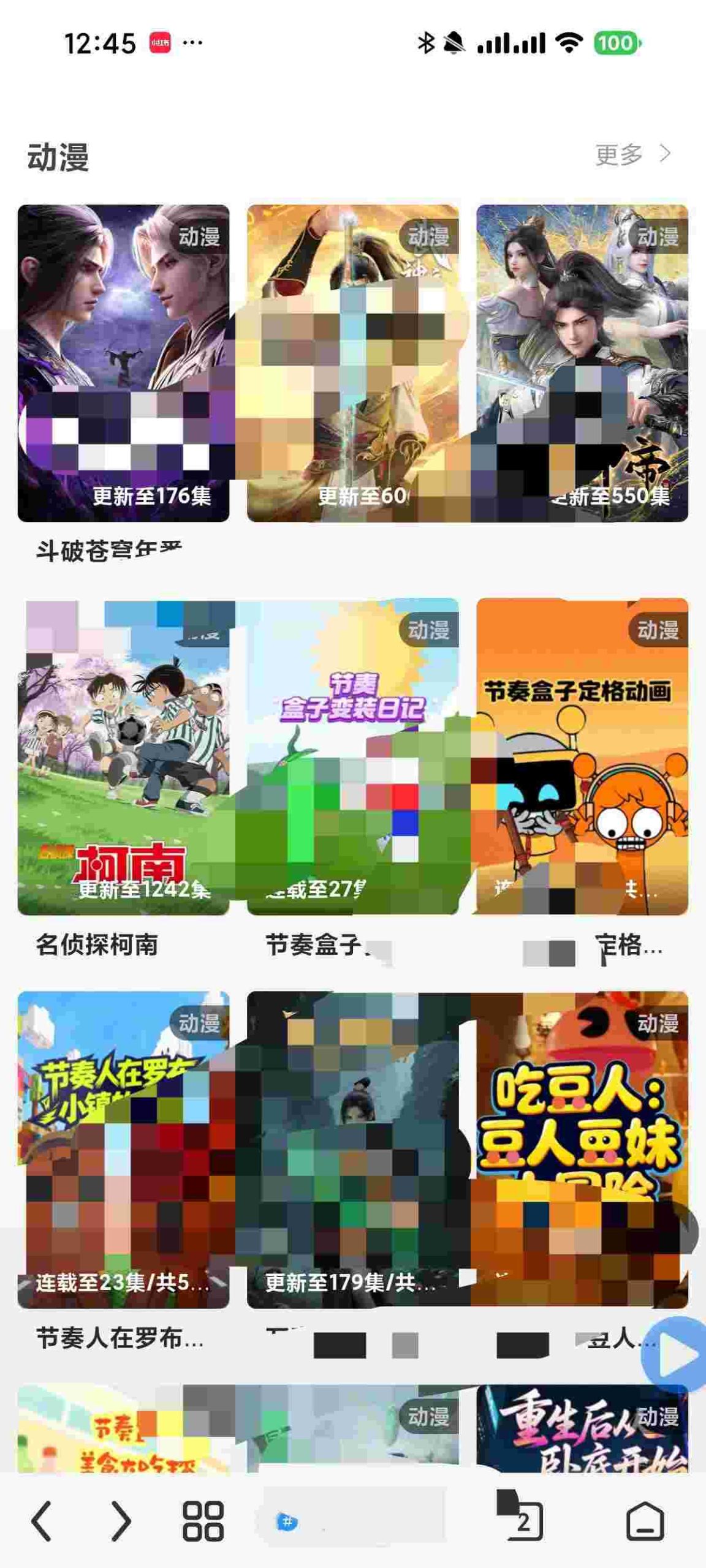The image size is (706, 1568).
Task: Open 节奏盒子定格动画 card
Action: 582,756
